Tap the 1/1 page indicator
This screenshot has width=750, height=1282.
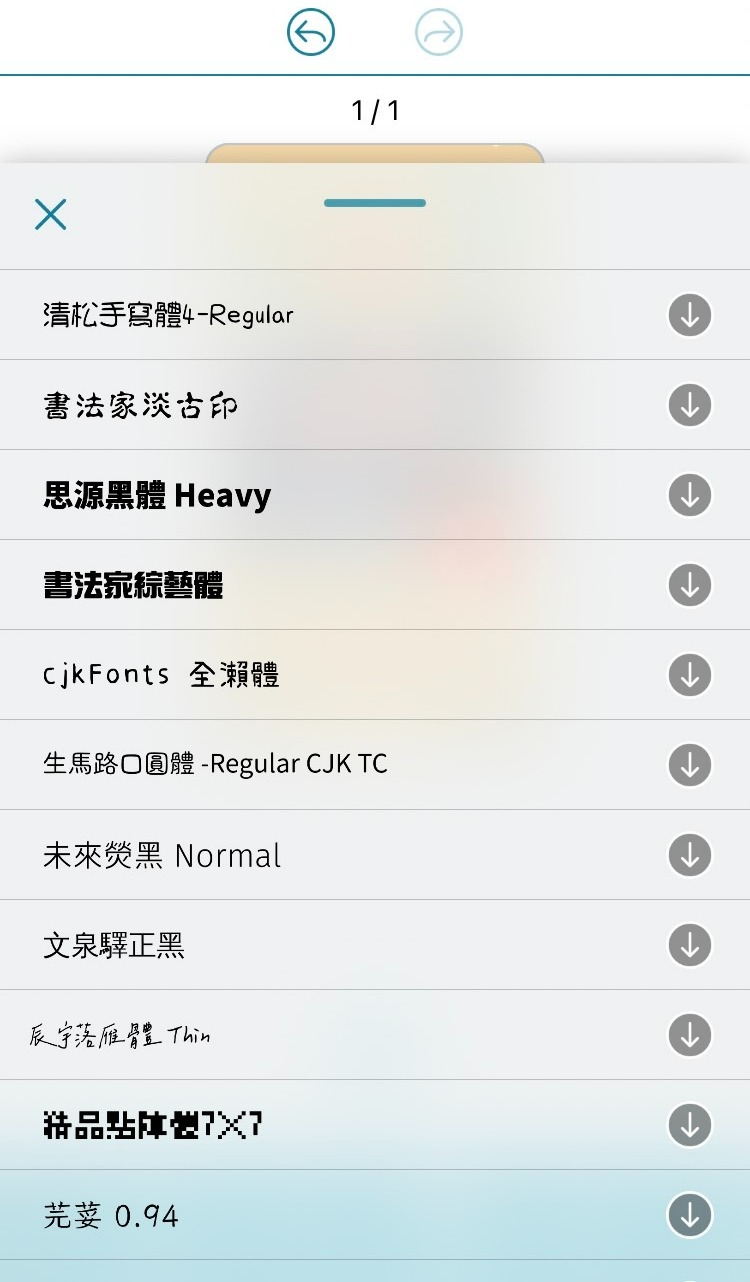[374, 110]
